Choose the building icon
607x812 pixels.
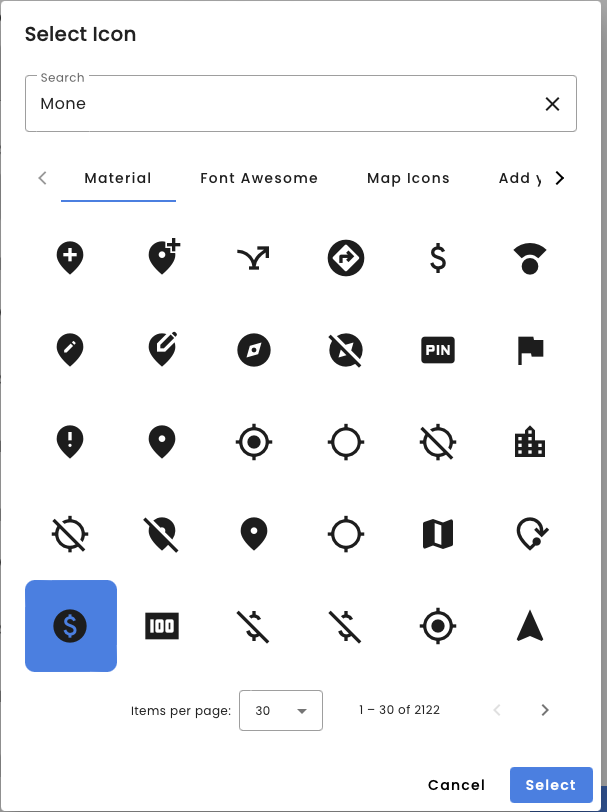coord(530,442)
